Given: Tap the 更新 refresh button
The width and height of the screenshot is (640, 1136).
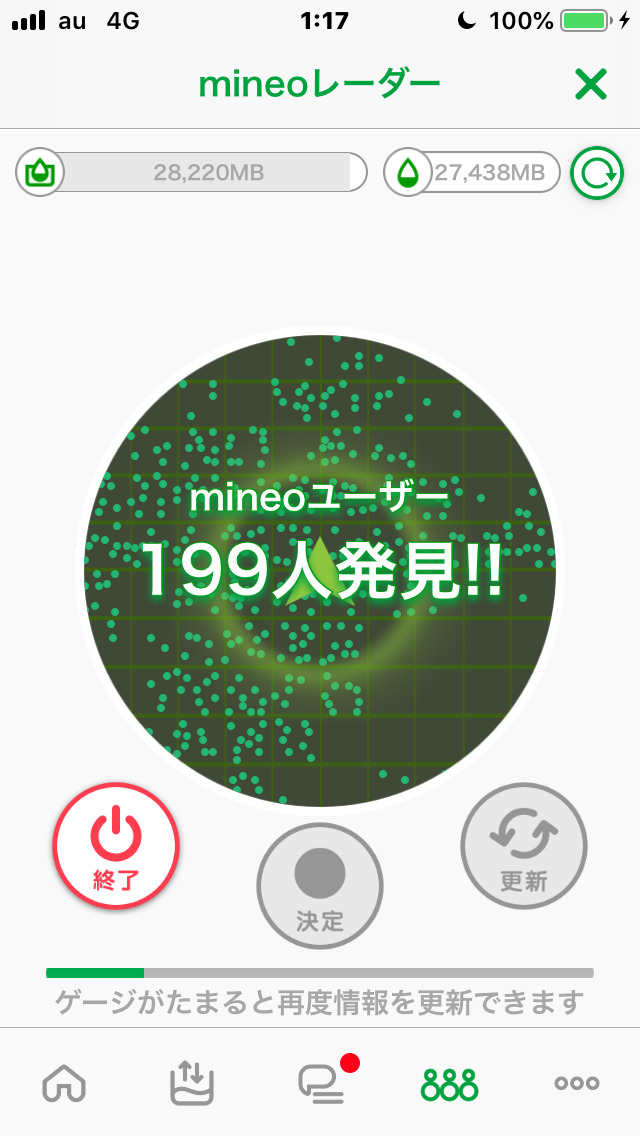Looking at the screenshot, I should pyautogui.click(x=524, y=846).
